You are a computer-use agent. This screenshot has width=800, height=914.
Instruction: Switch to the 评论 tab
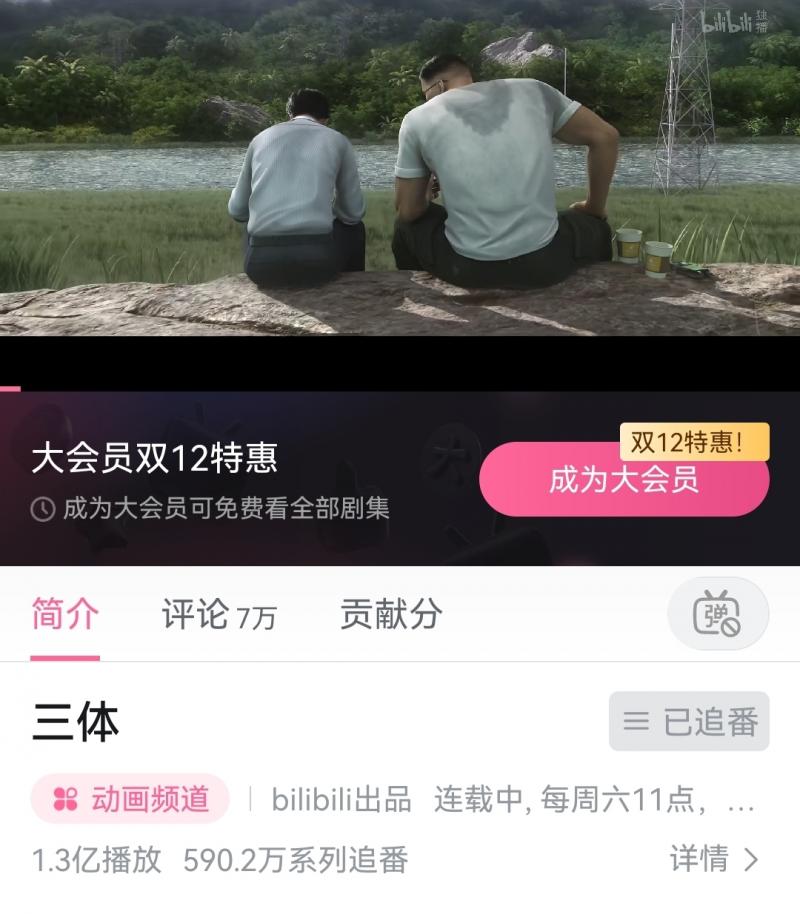click(x=218, y=615)
